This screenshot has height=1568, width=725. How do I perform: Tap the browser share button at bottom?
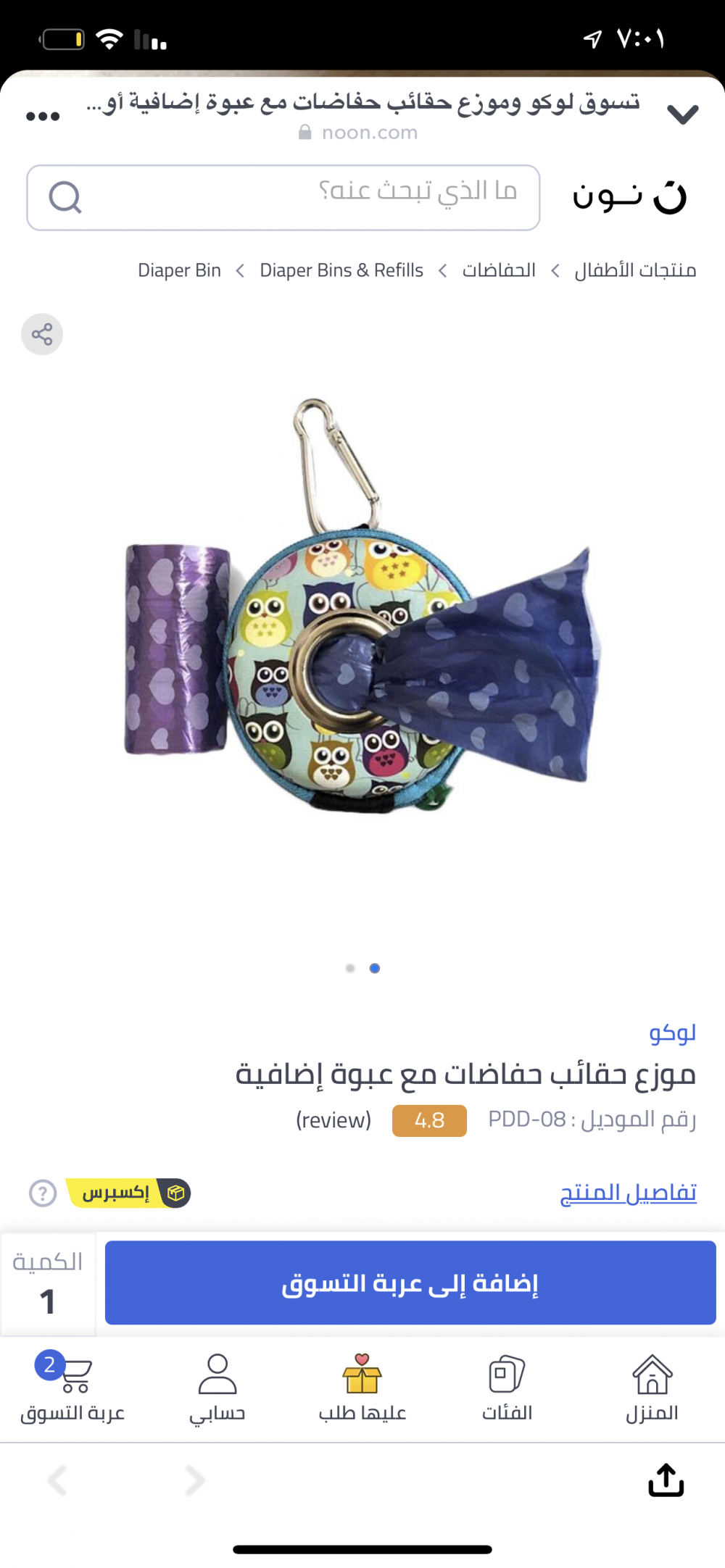coord(666,1480)
